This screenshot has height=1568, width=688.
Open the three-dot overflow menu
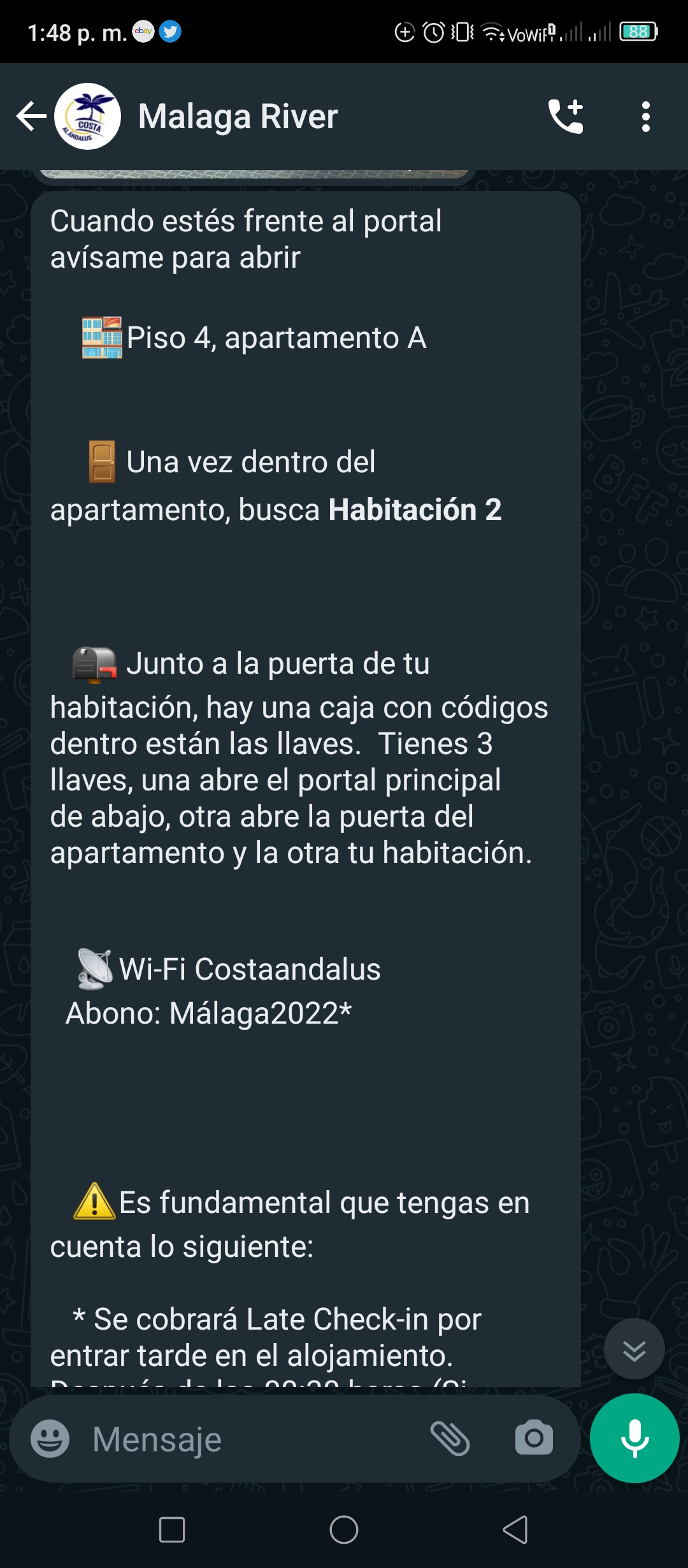point(646,117)
